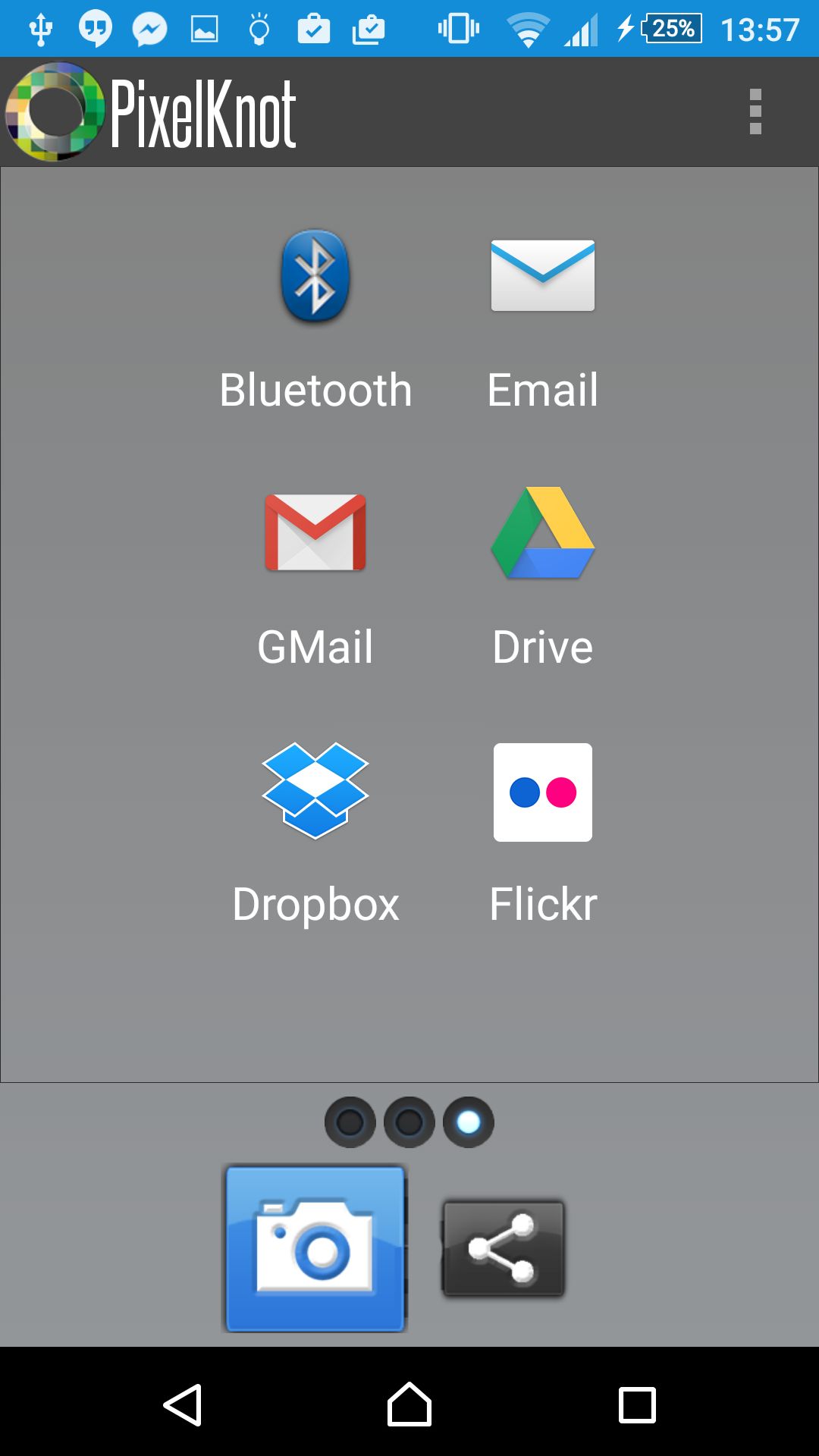Tap the blue camera button
819x1456 pixels.
click(x=315, y=1248)
